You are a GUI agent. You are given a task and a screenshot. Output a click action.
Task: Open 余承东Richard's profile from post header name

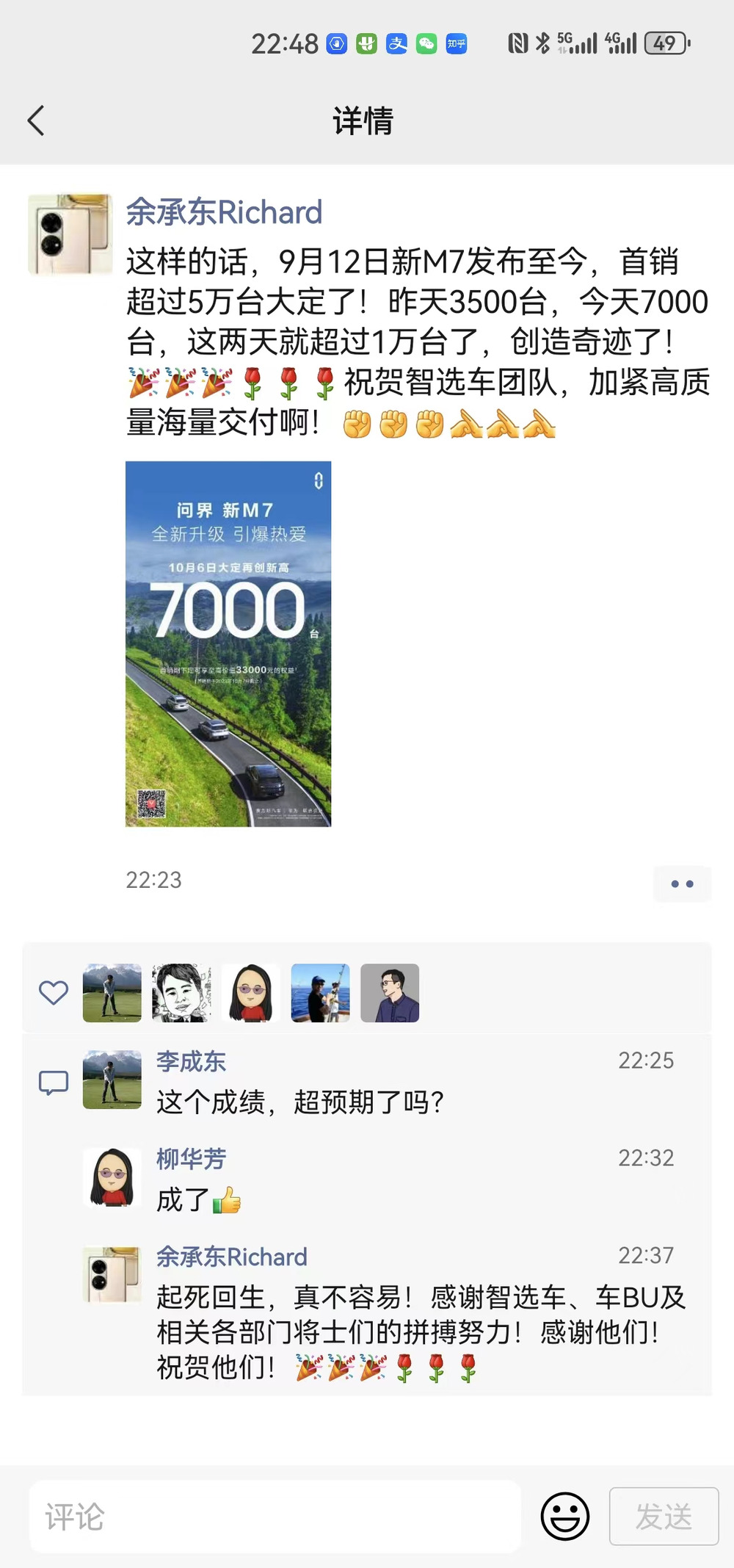(224, 212)
